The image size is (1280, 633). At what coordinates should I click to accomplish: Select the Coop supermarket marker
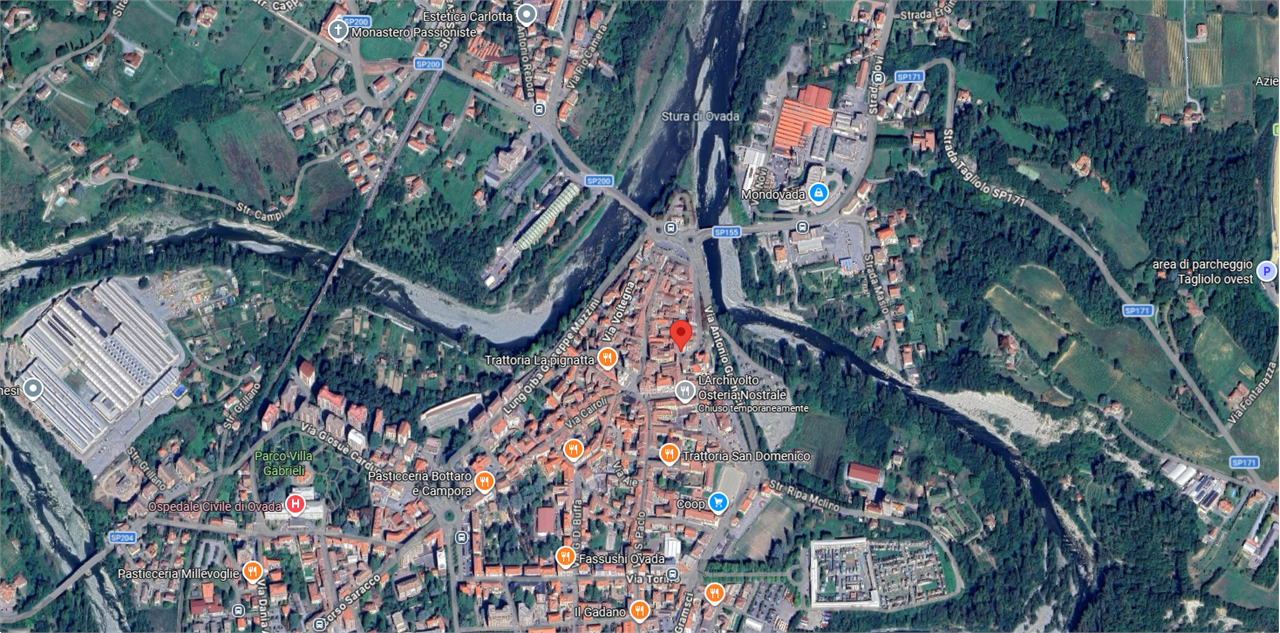pos(717,502)
